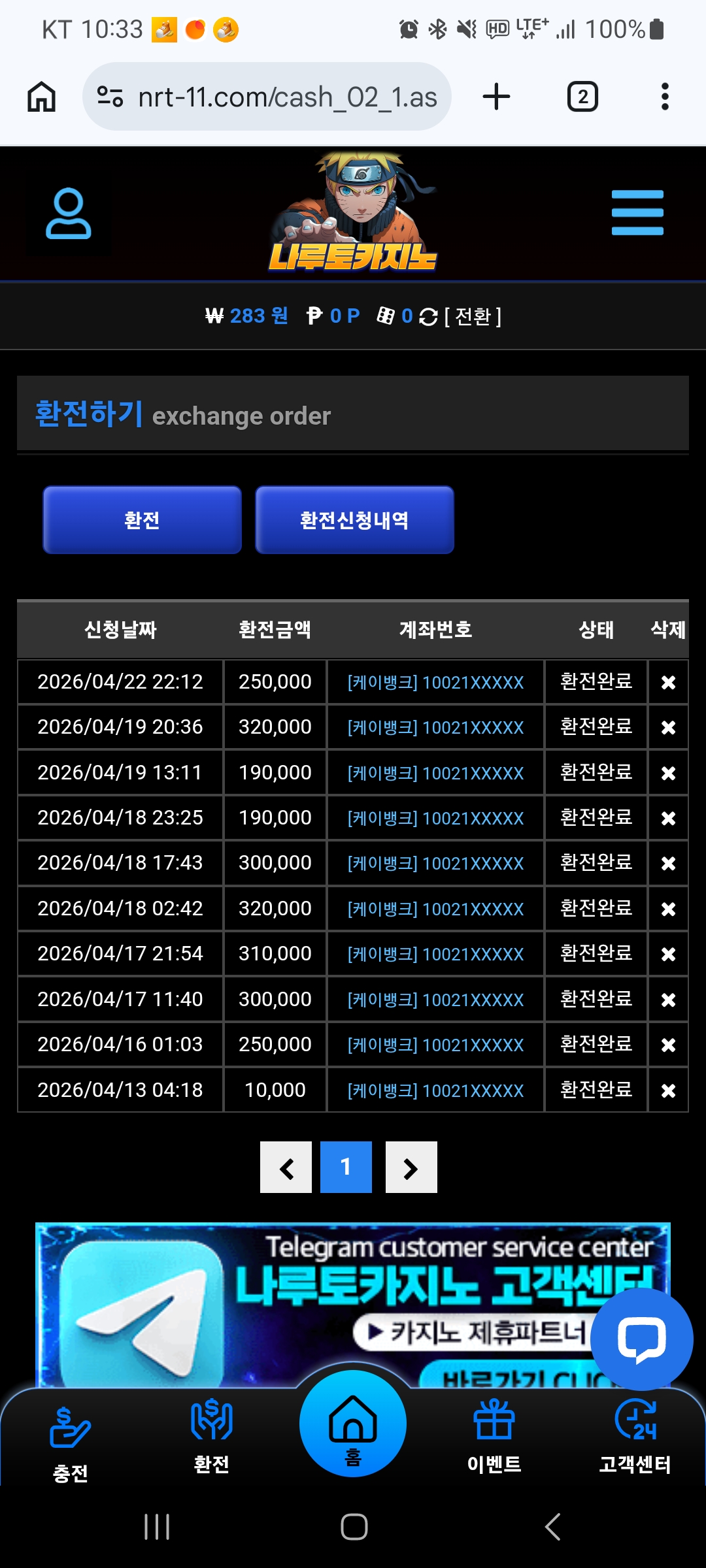Open the live chat bubble
The width and height of the screenshot is (706, 1568).
coord(641,1339)
